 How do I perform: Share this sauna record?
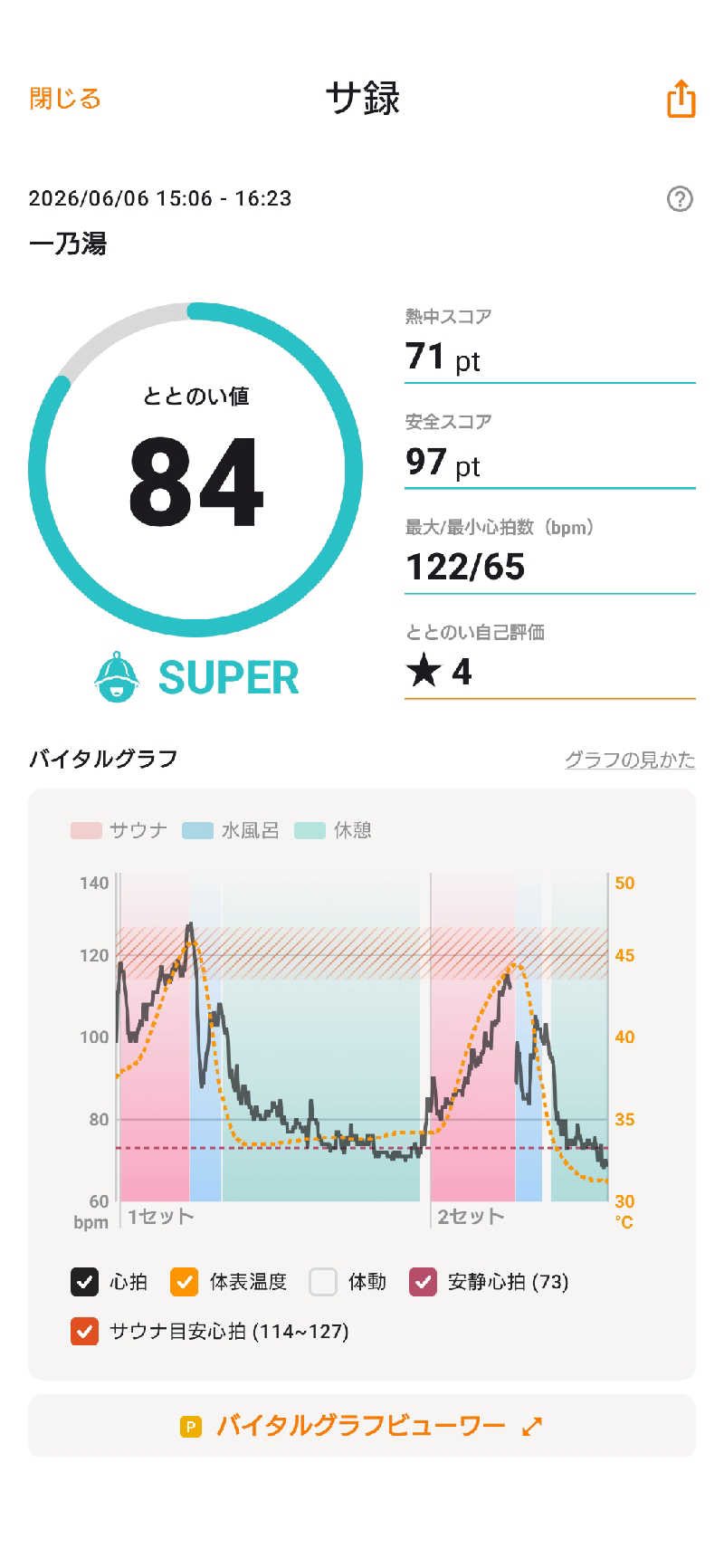(x=681, y=99)
